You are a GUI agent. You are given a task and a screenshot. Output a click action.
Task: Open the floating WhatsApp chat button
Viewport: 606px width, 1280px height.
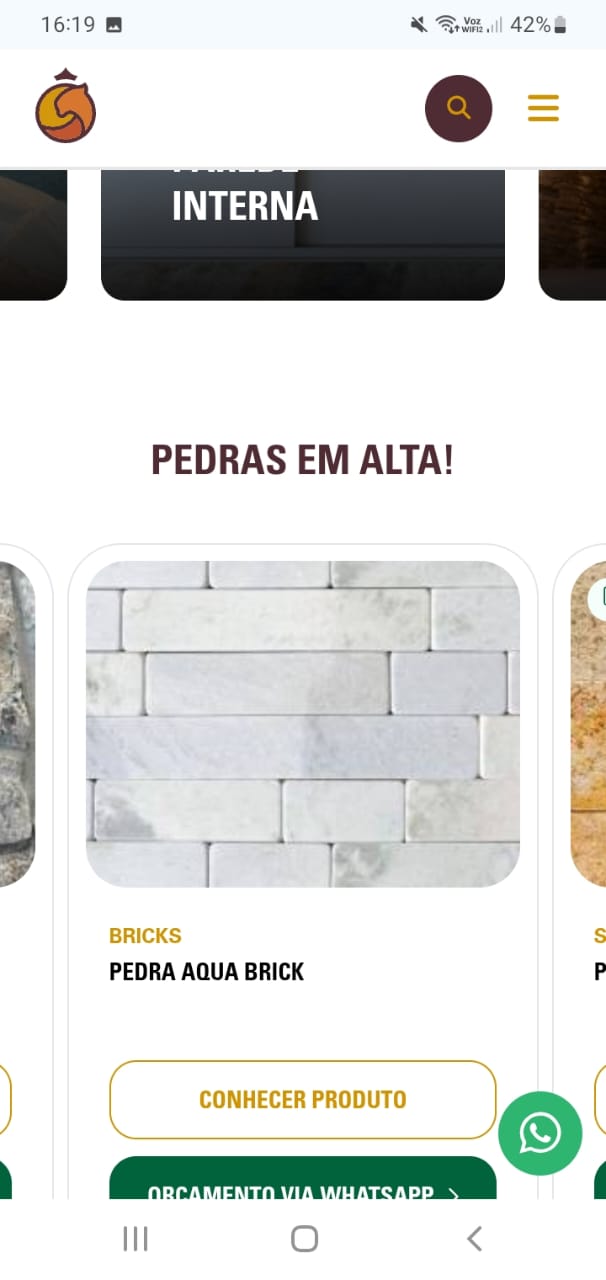click(x=540, y=1133)
